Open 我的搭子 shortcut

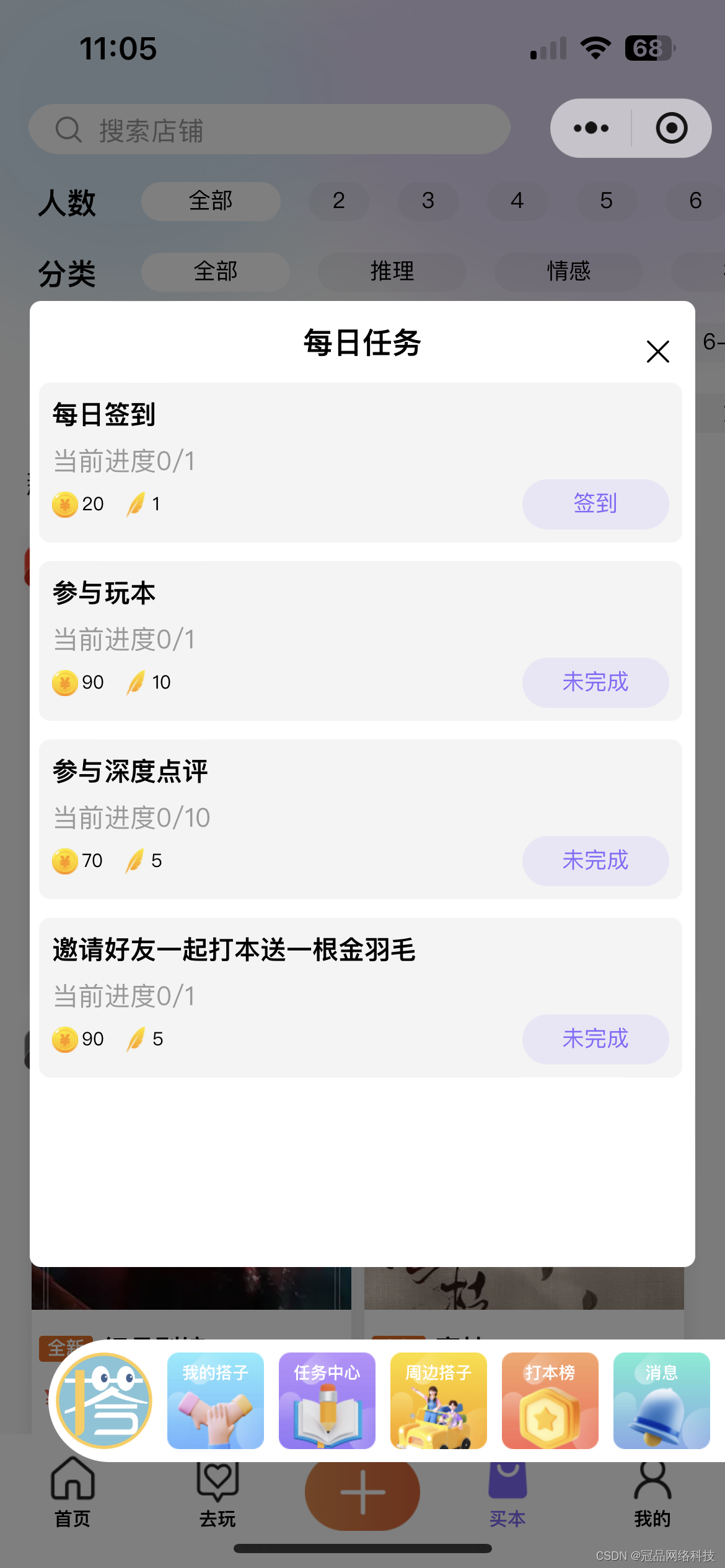pyautogui.click(x=215, y=1400)
